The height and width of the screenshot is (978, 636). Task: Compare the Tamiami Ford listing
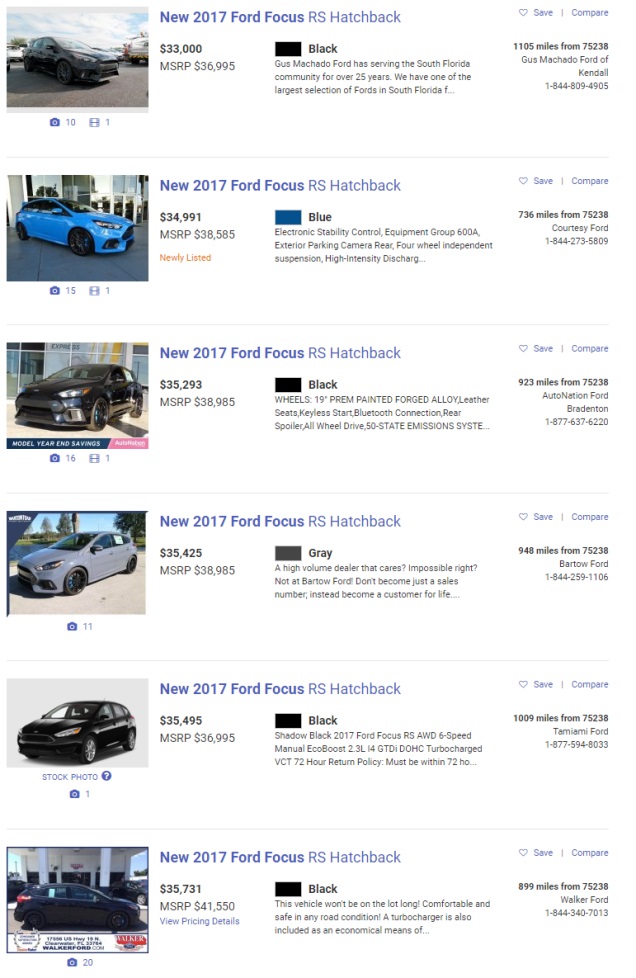(589, 685)
